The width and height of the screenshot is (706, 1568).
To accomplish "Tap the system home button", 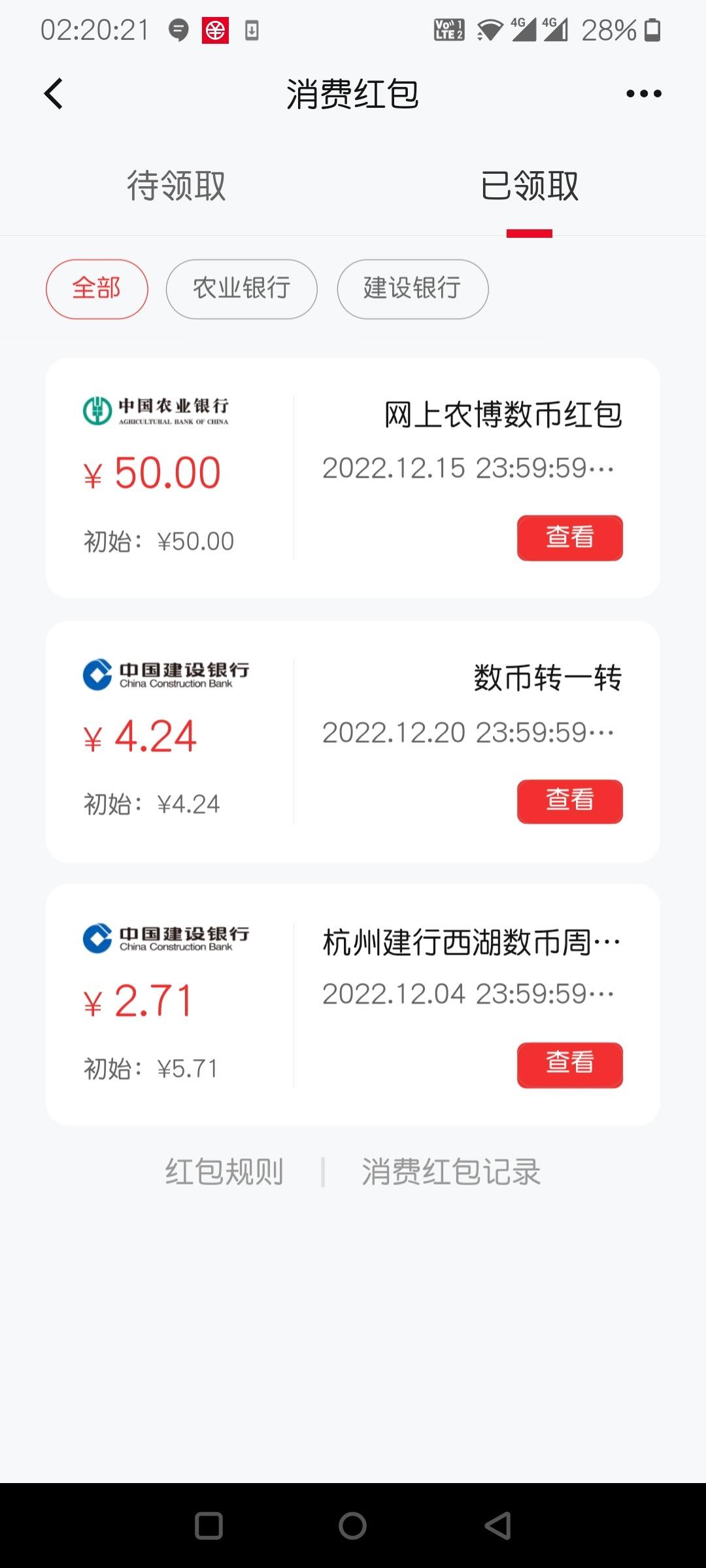I will click(x=352, y=1526).
